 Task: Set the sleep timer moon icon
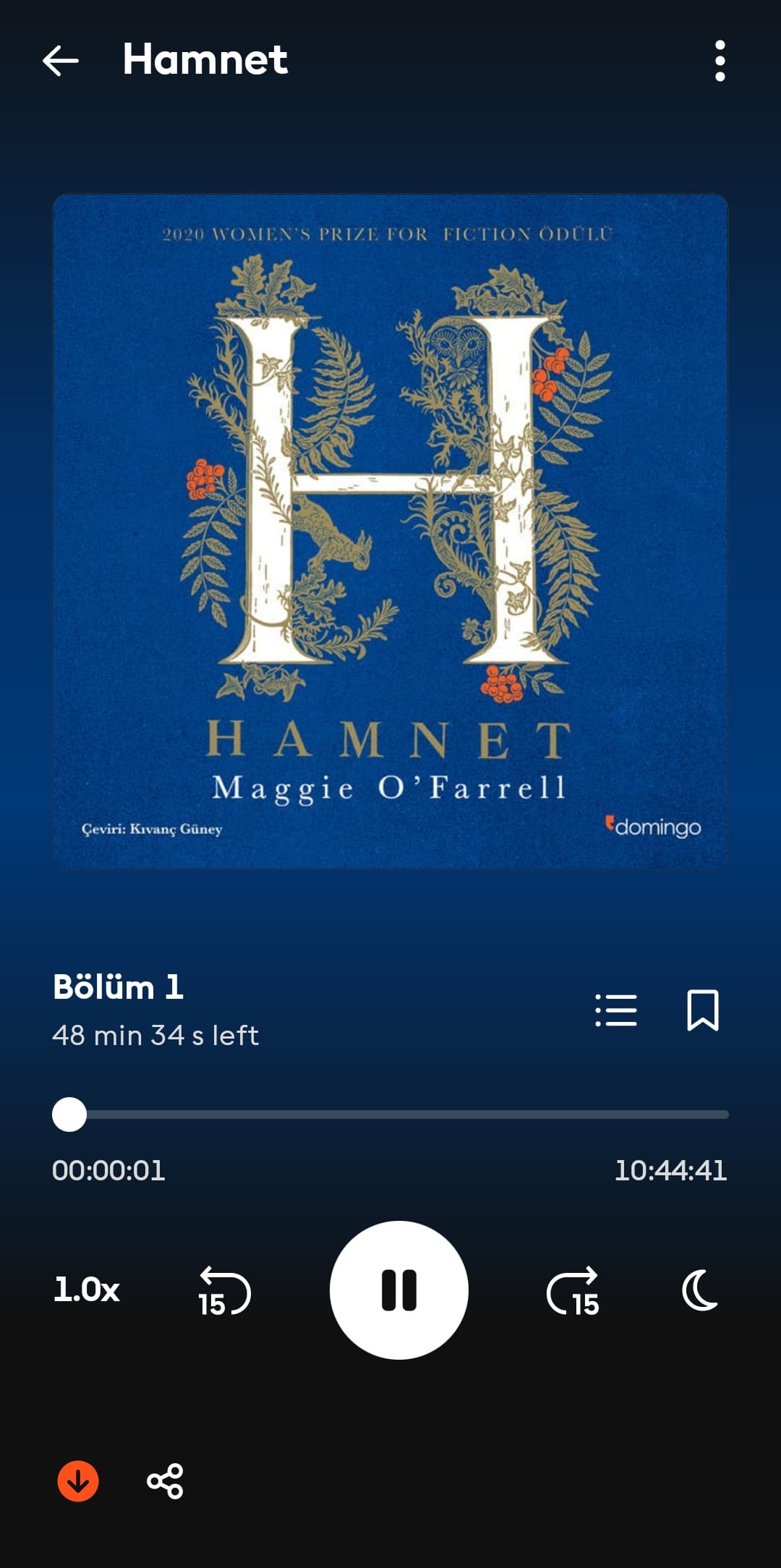click(x=699, y=1290)
